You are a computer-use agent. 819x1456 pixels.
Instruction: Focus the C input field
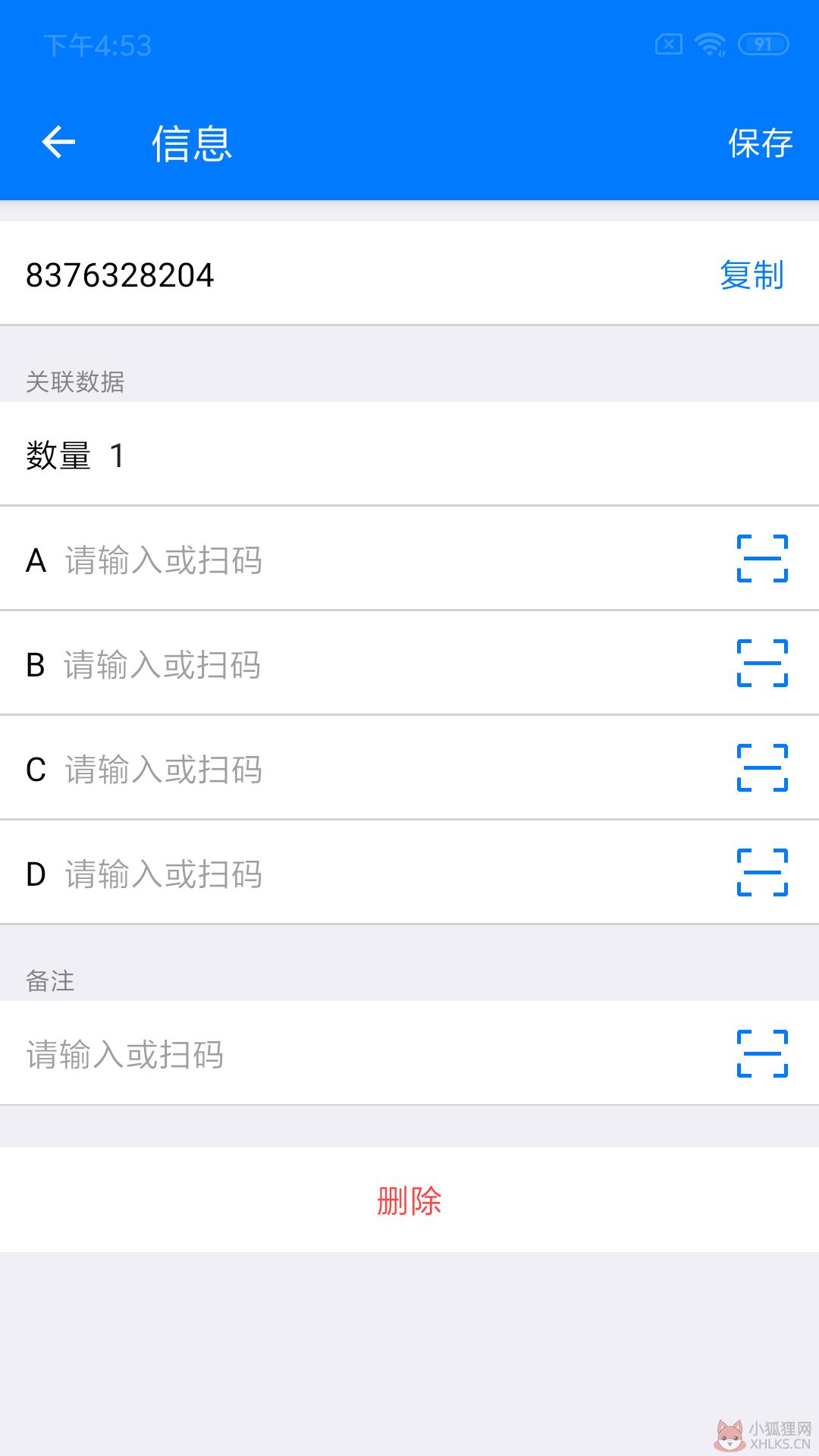pyautogui.click(x=379, y=770)
